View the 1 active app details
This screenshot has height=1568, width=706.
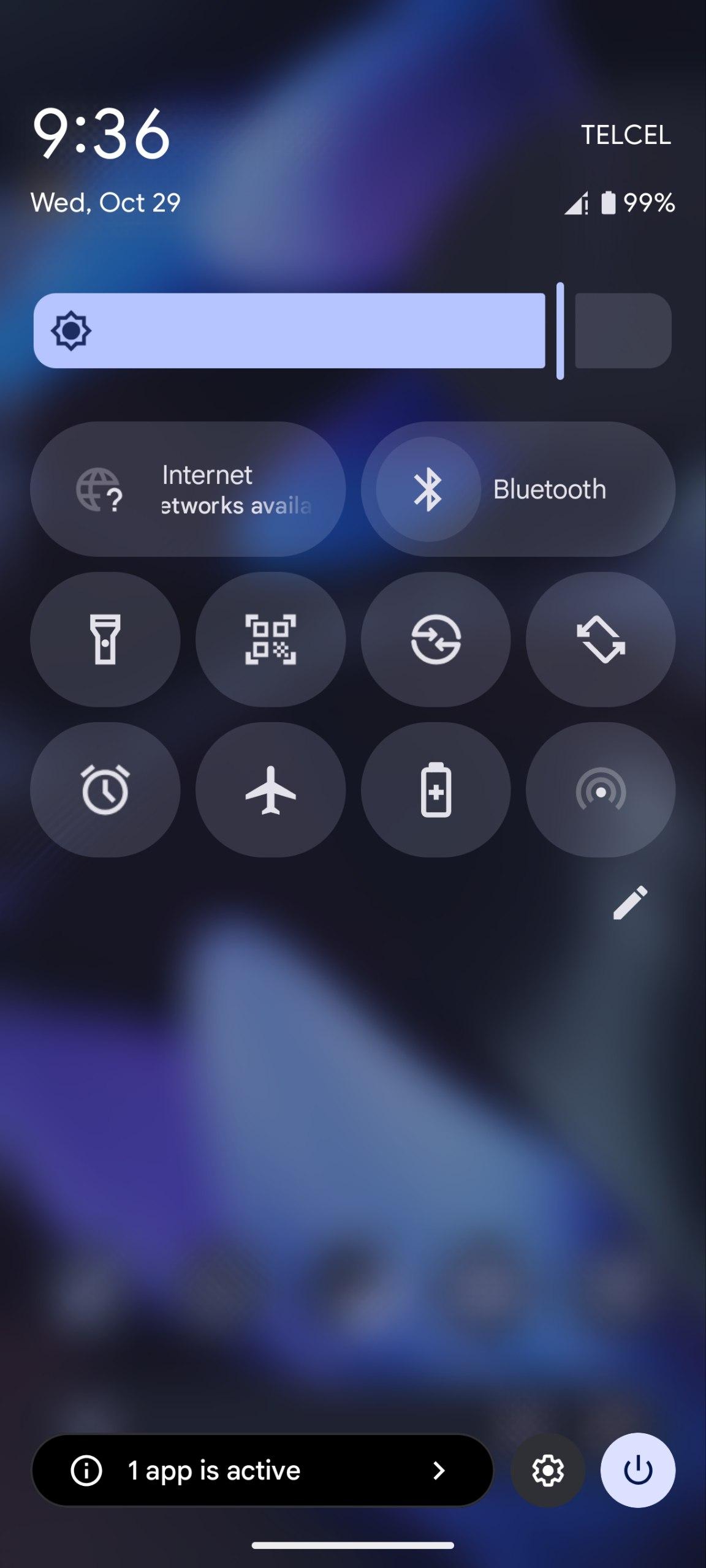click(x=262, y=1470)
